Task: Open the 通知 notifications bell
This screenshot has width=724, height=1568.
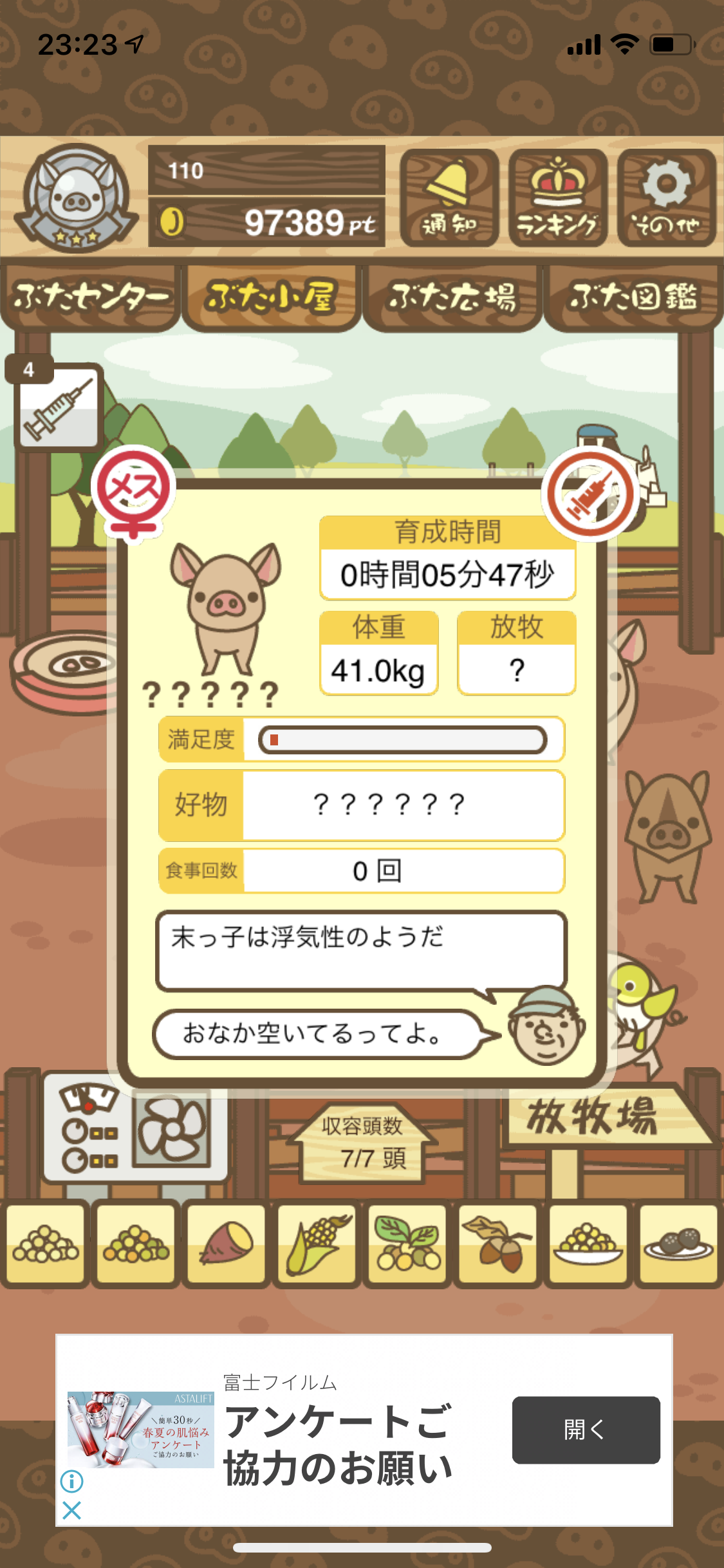Action: 449,198
